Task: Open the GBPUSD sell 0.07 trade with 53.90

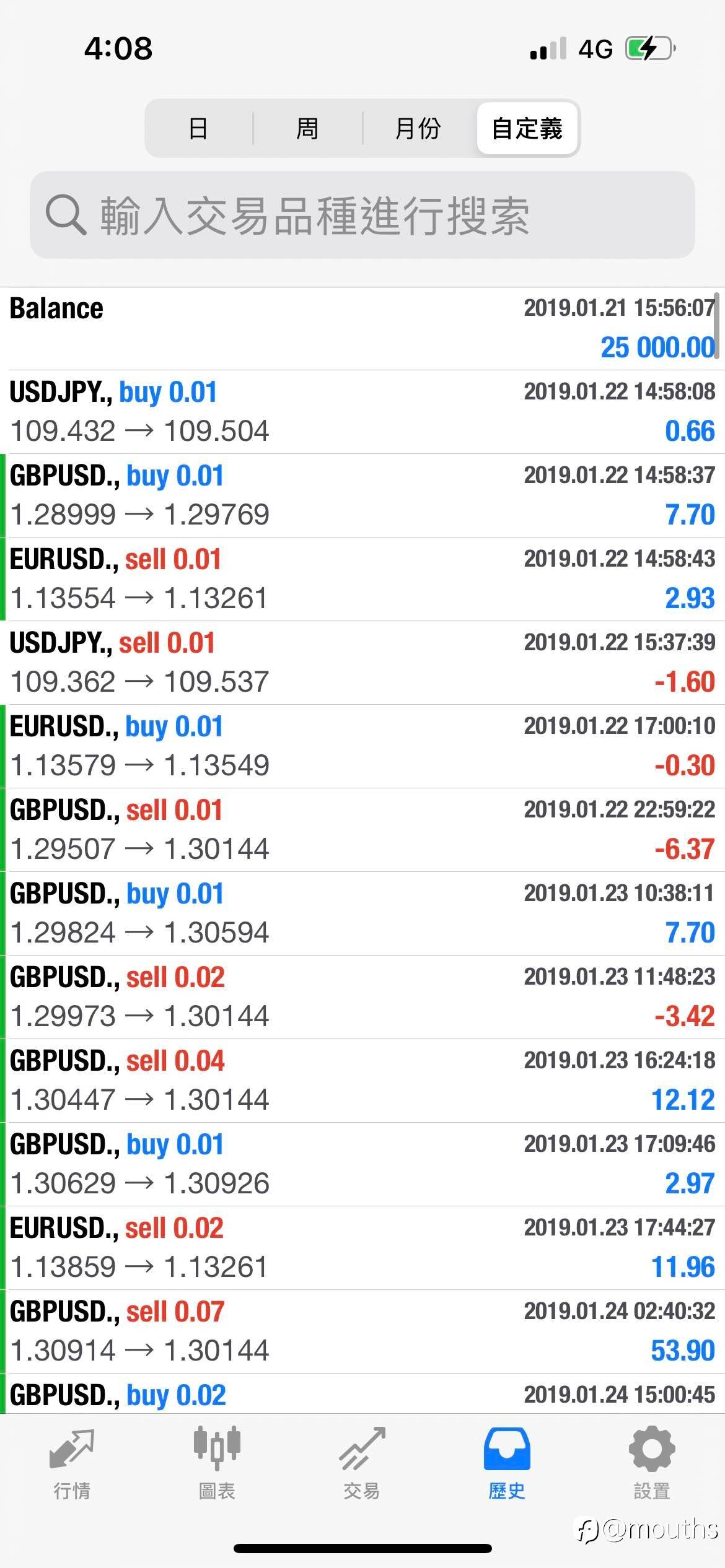Action: (x=362, y=1331)
